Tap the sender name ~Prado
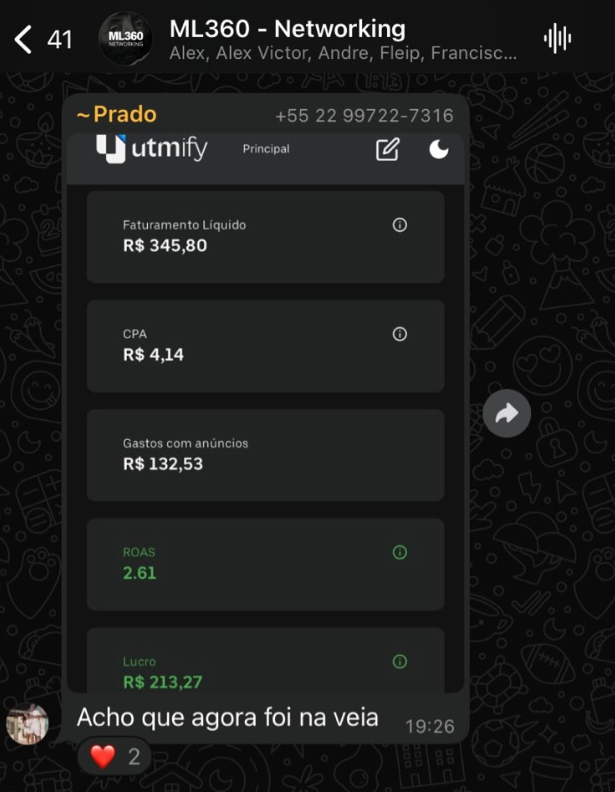Screen dimensions: 615x792 pyautogui.click(x=116, y=115)
